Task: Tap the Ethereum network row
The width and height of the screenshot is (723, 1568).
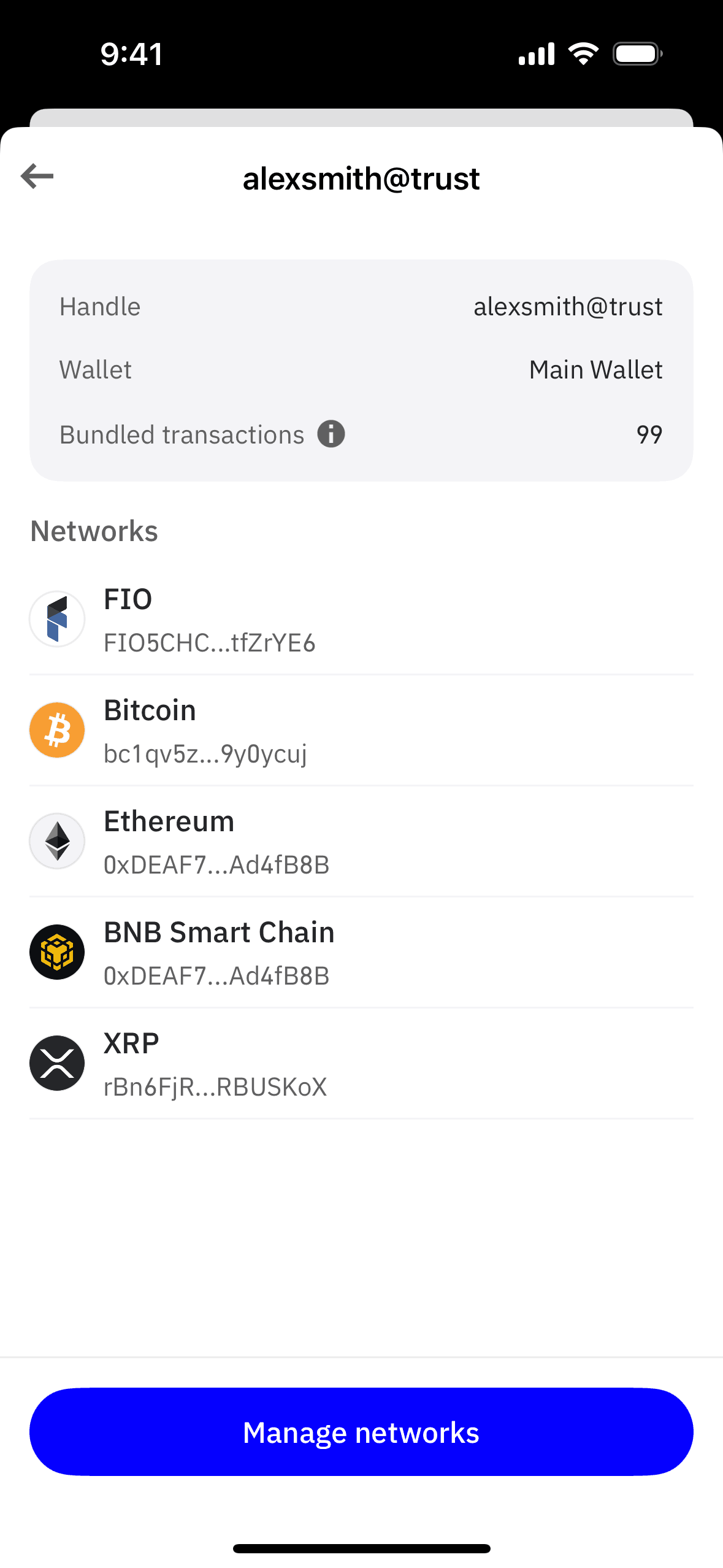Action: [x=361, y=842]
